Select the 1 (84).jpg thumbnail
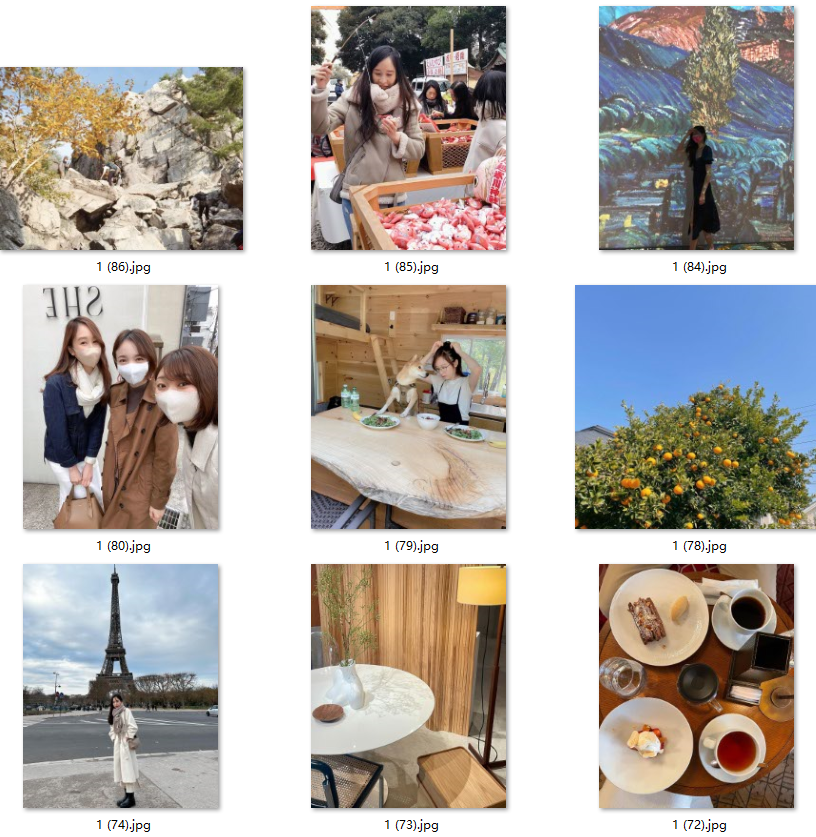The height and width of the screenshot is (837, 816). click(696, 128)
